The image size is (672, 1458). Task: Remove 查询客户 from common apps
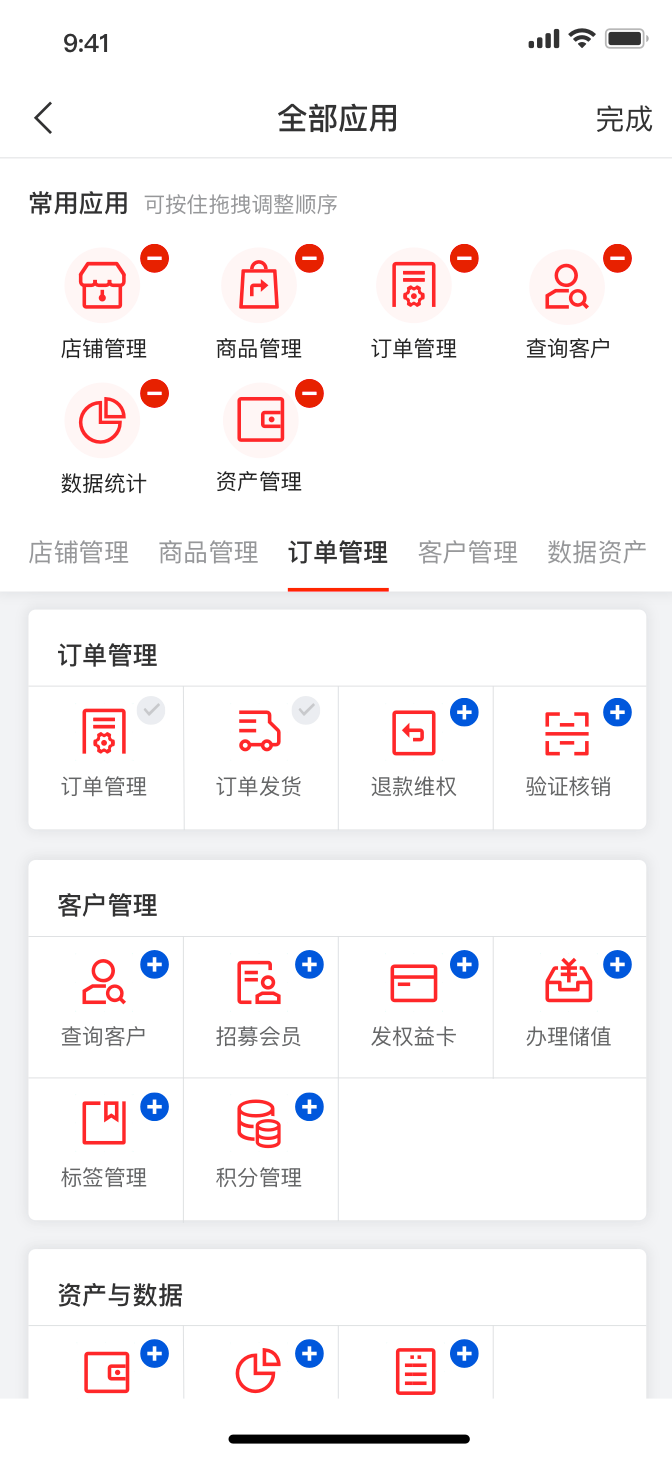click(x=618, y=259)
